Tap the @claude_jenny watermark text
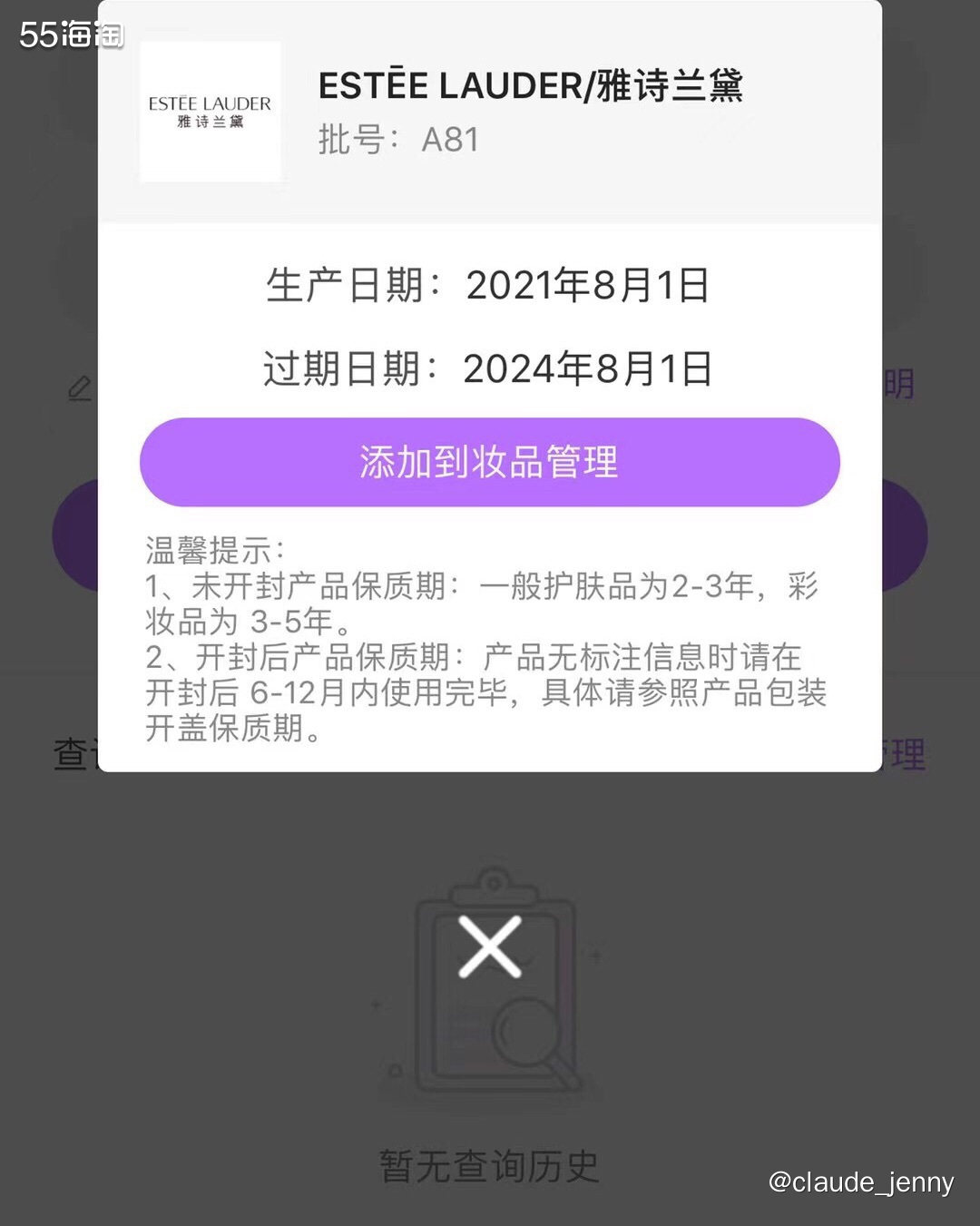The width and height of the screenshot is (980, 1226). pyautogui.click(x=860, y=1183)
